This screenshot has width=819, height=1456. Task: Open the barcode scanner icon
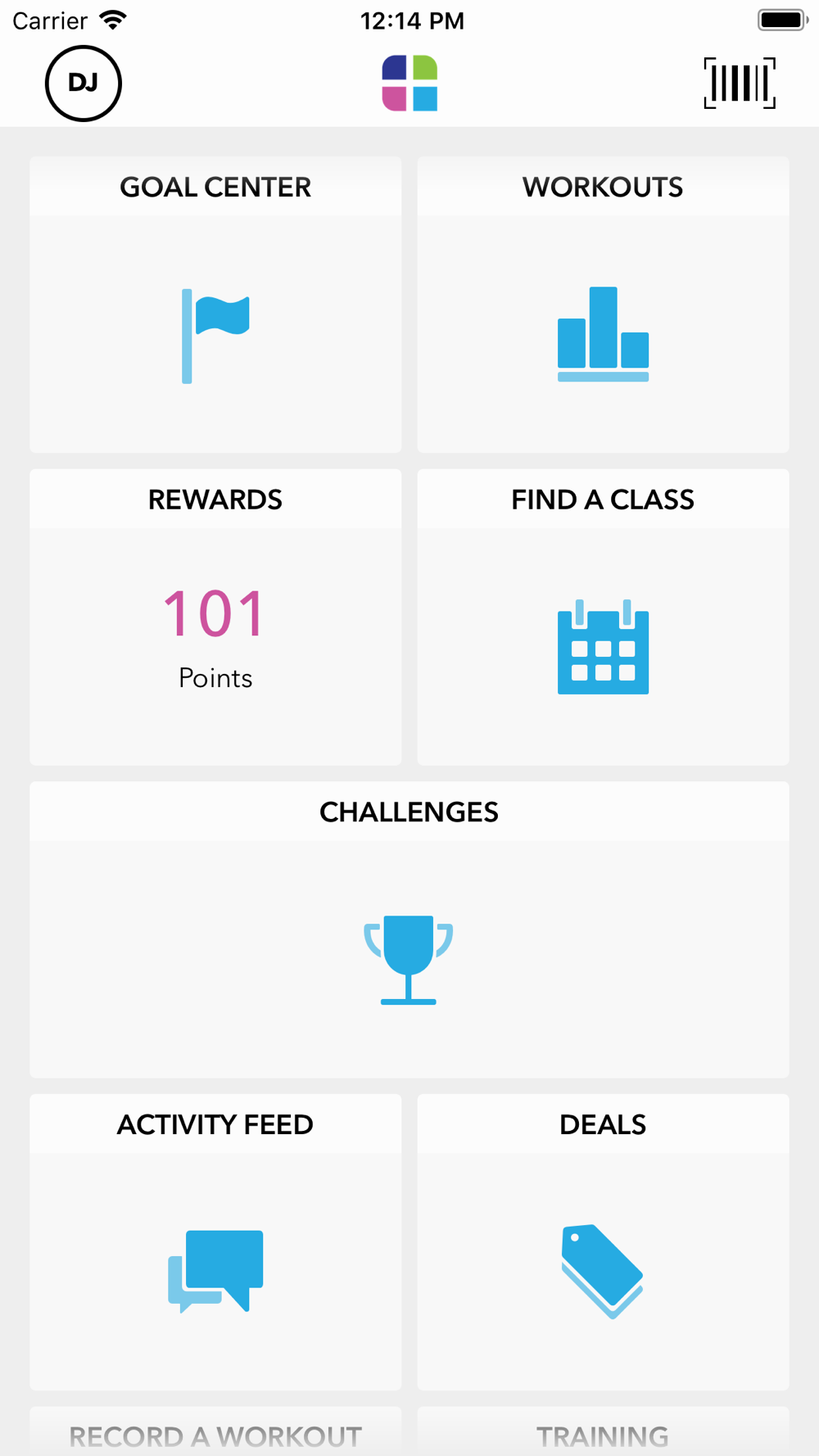tap(740, 83)
